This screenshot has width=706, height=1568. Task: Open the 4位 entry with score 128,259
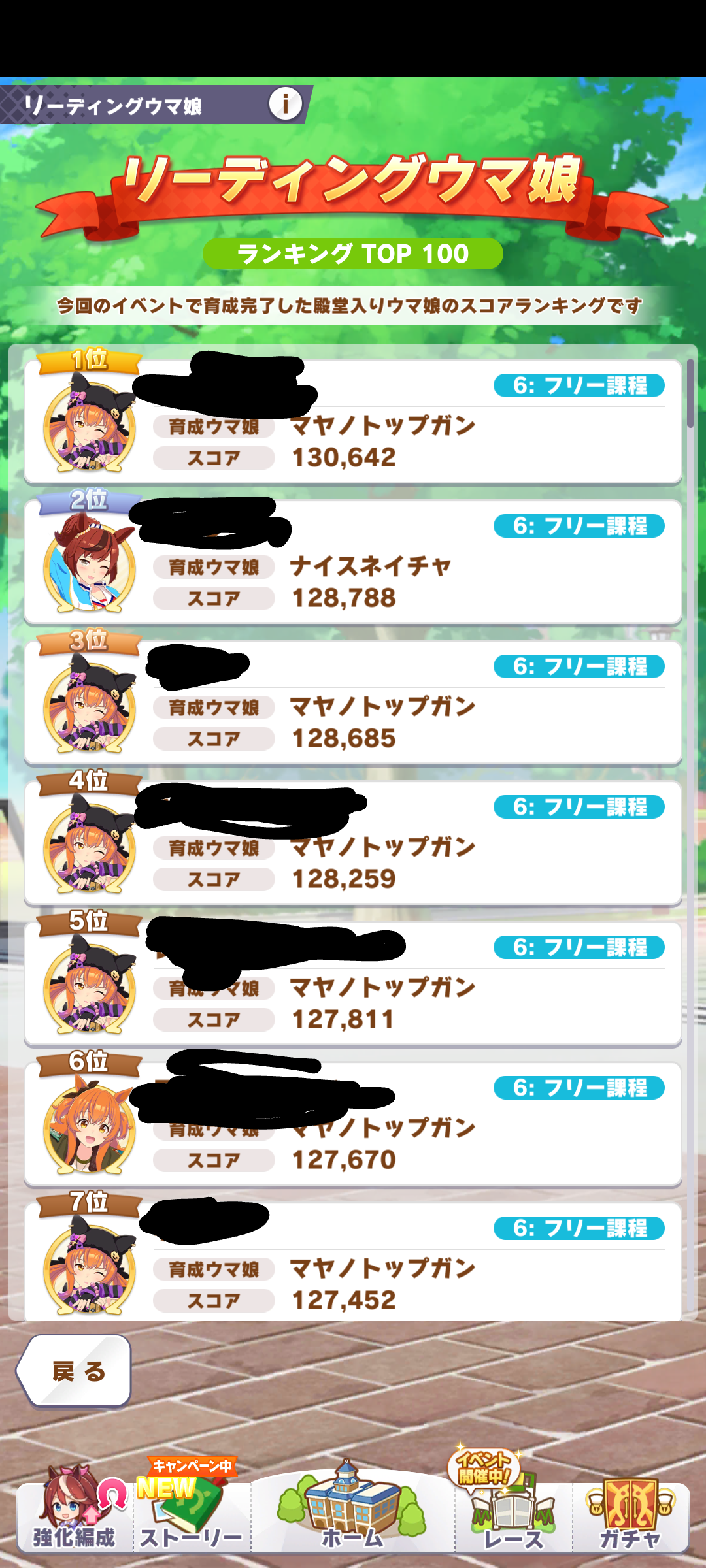[x=353, y=843]
